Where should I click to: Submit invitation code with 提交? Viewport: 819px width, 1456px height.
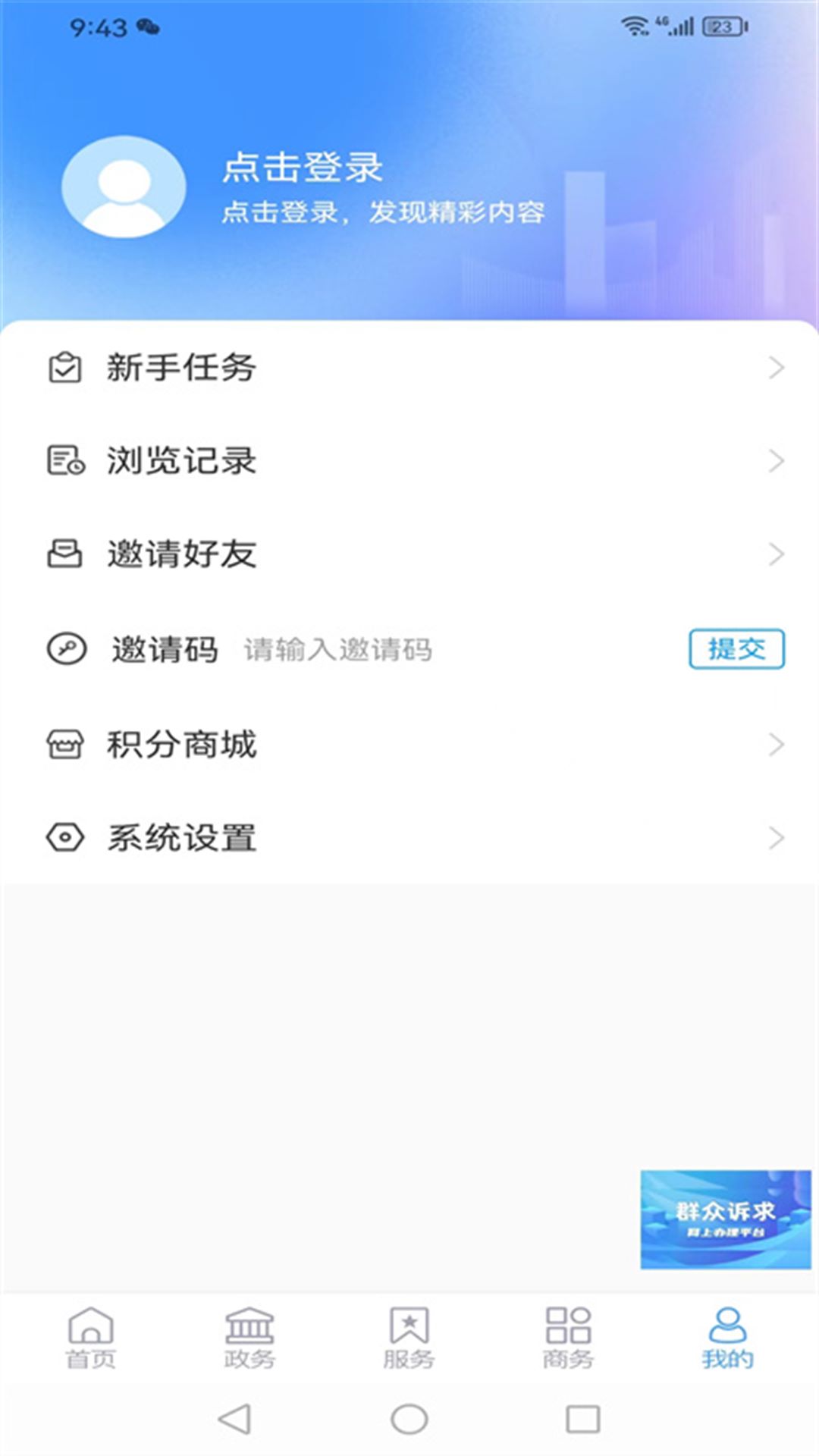[736, 649]
